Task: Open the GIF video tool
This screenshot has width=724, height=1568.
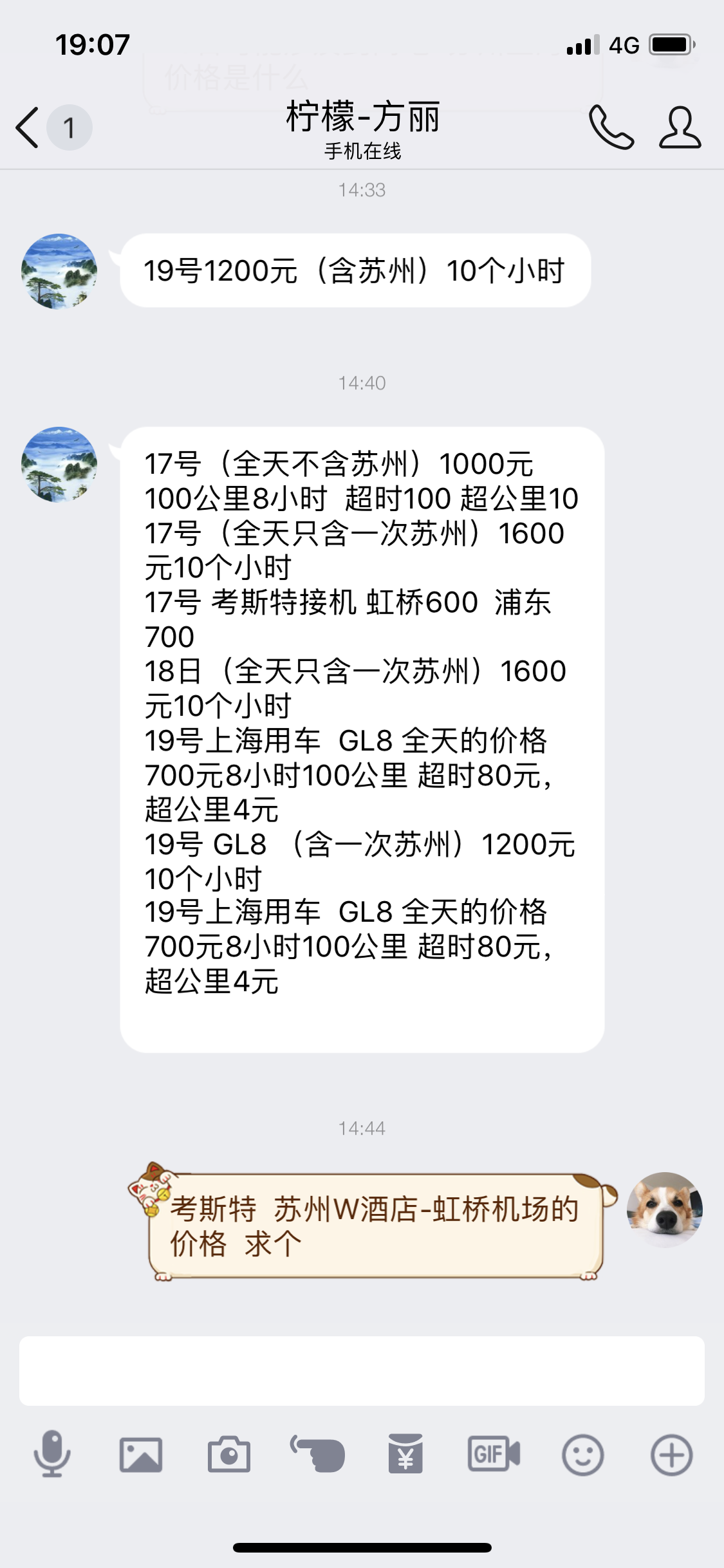Action: (494, 1454)
